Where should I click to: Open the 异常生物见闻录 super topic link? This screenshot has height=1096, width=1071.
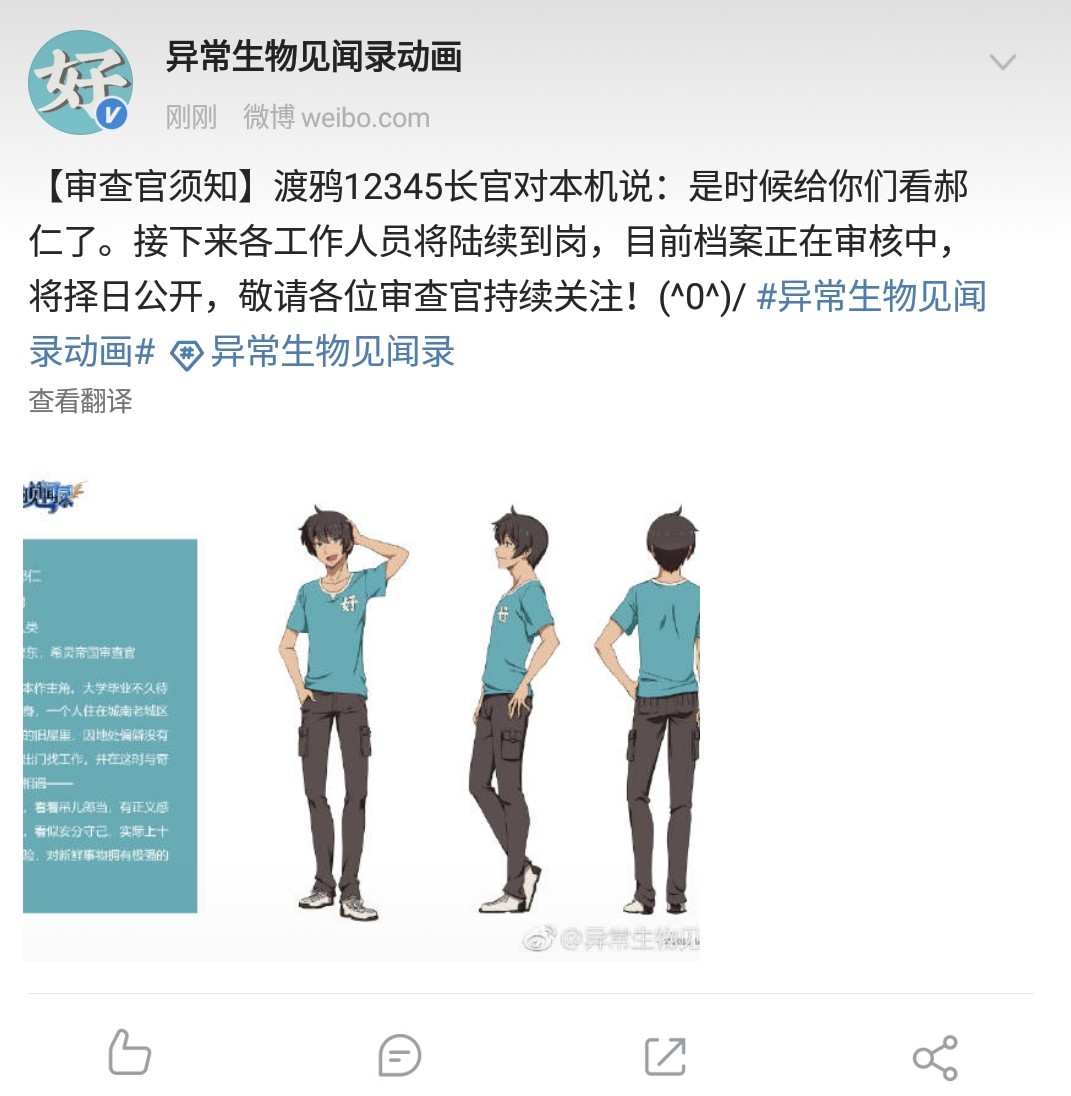coord(332,351)
